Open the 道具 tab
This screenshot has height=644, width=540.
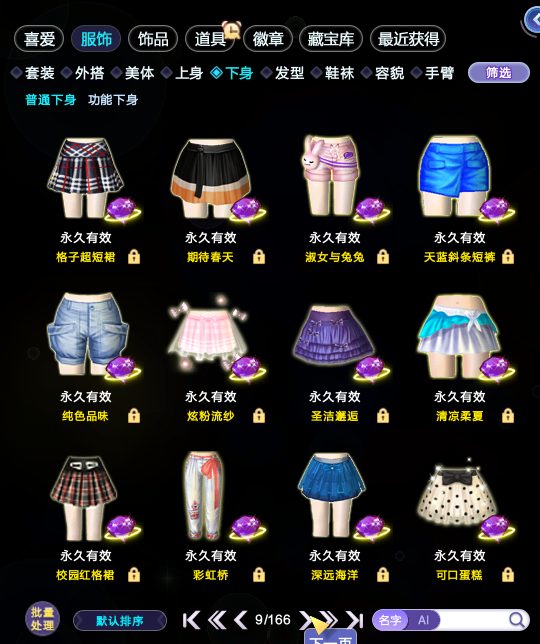210,39
